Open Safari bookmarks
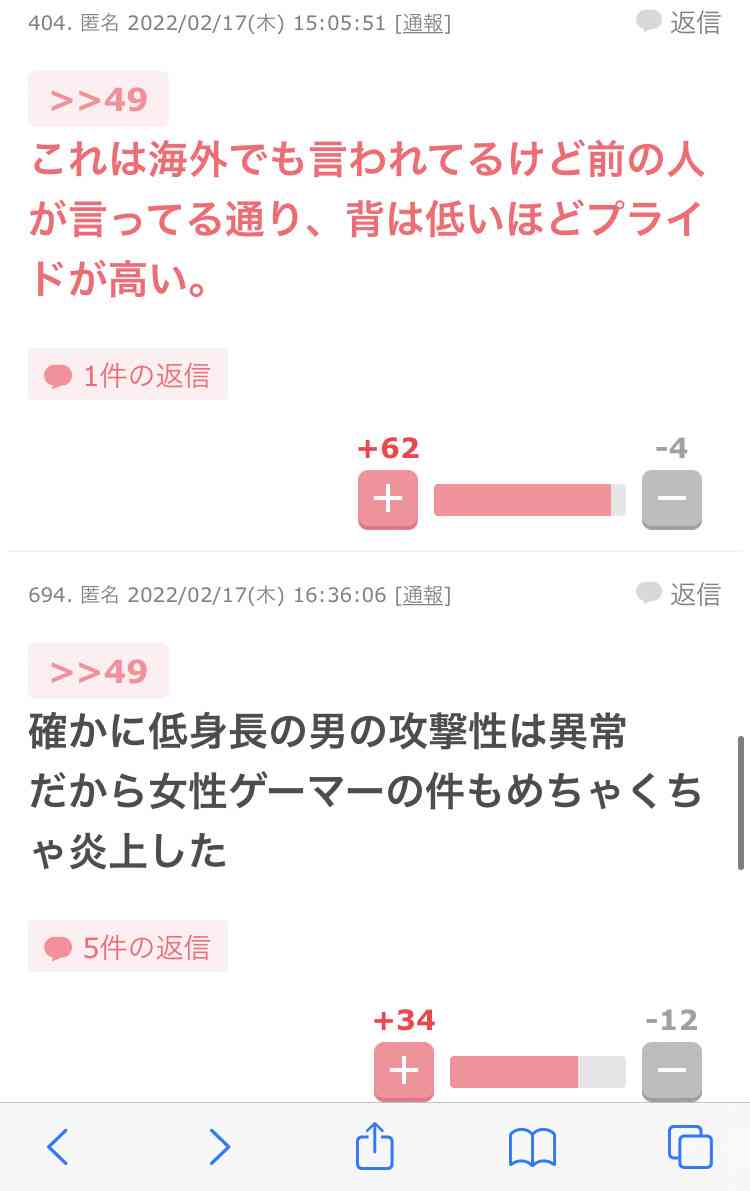The width and height of the screenshot is (750, 1191). (531, 1148)
